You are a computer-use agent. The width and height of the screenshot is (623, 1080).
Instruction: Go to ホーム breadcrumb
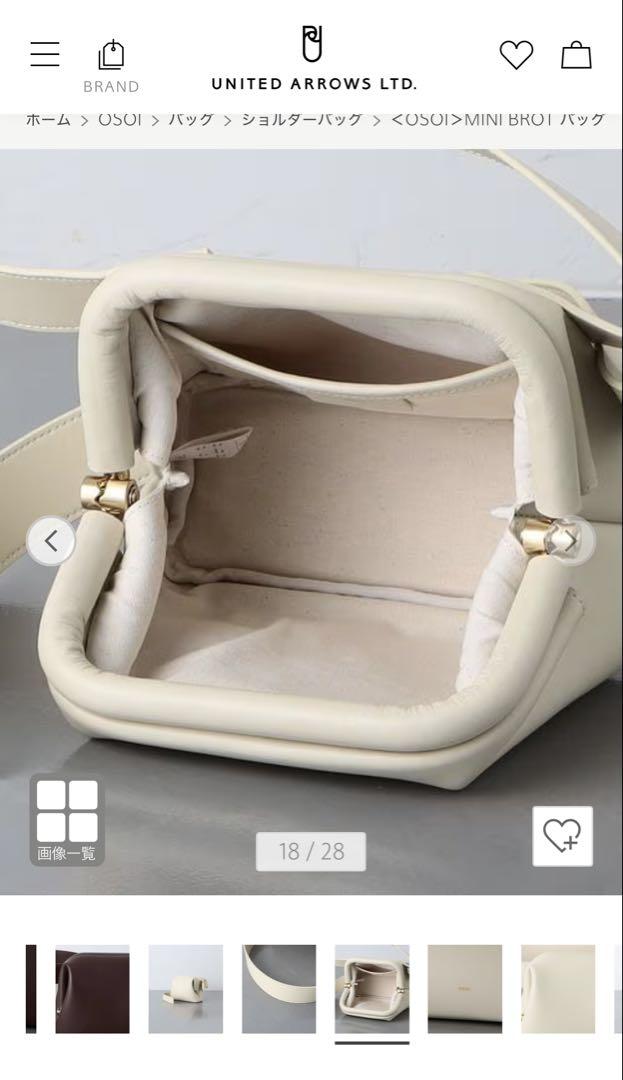coord(48,119)
